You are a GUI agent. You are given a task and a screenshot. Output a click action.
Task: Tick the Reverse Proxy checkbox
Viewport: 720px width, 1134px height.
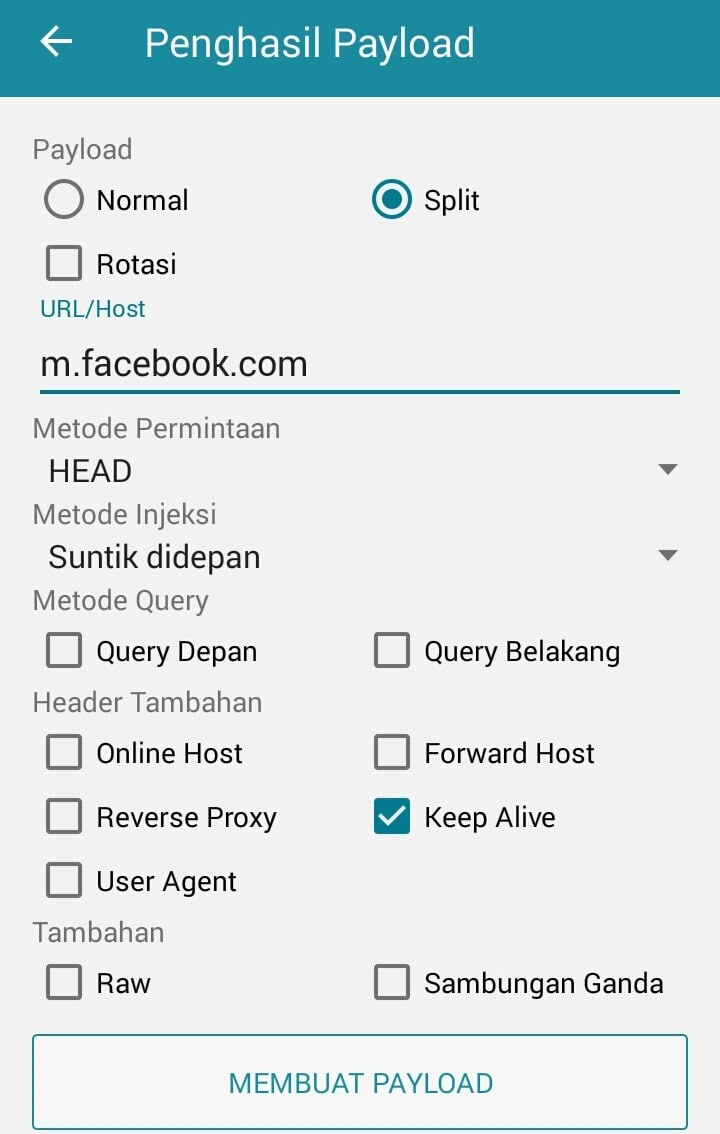point(64,817)
